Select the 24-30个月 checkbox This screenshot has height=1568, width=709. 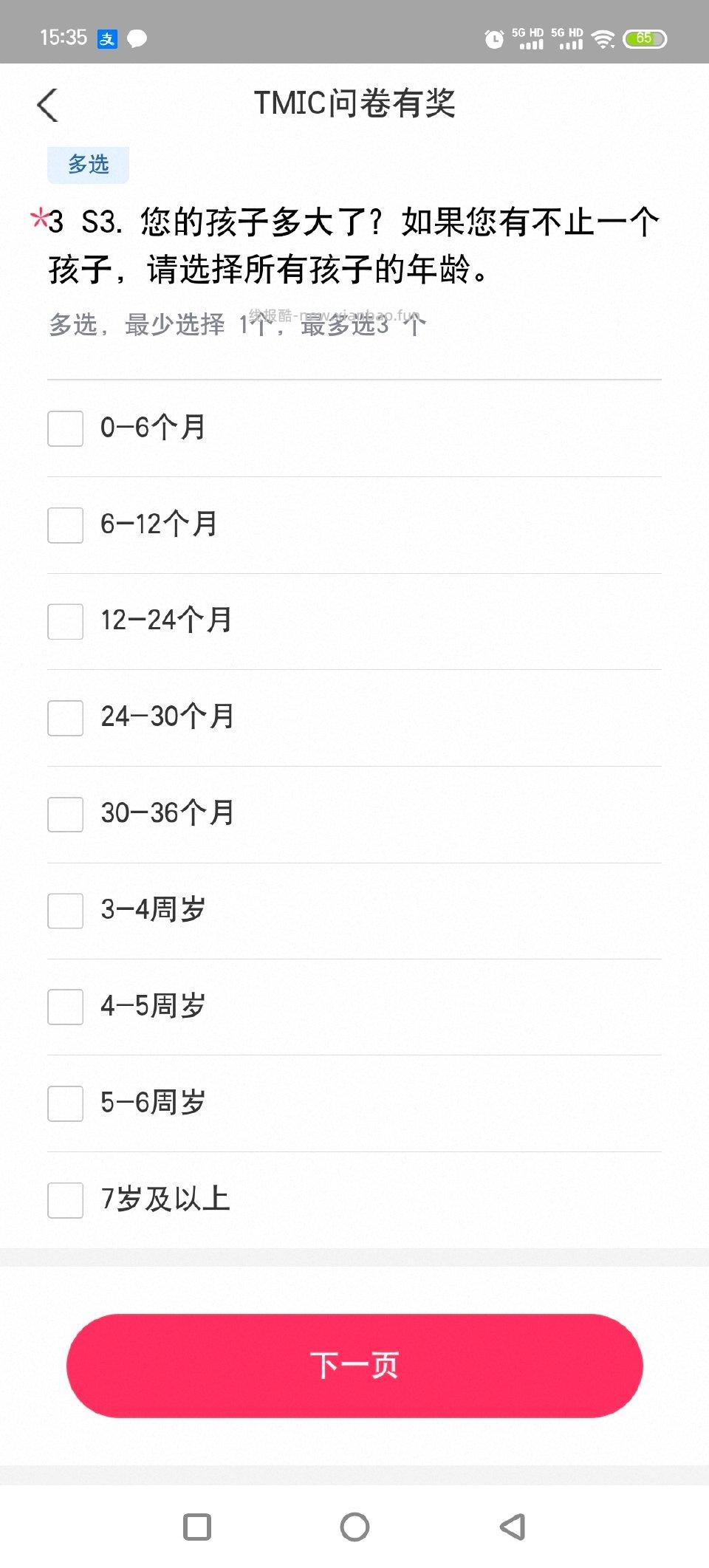coord(65,718)
